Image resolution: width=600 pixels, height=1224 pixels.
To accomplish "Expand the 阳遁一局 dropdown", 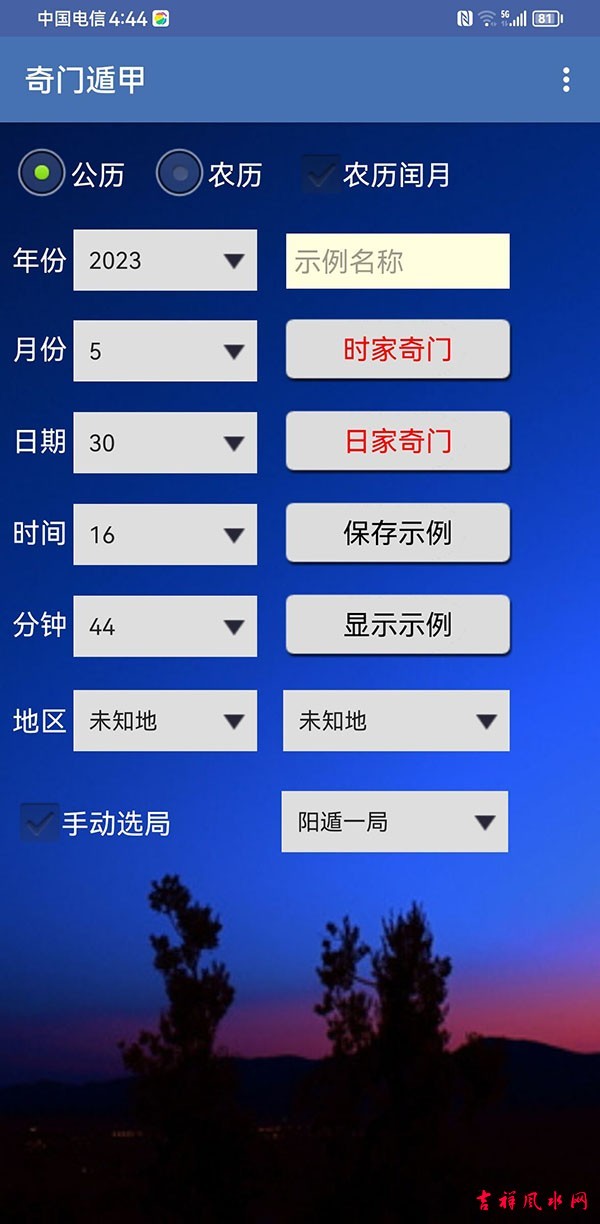I will [x=395, y=822].
